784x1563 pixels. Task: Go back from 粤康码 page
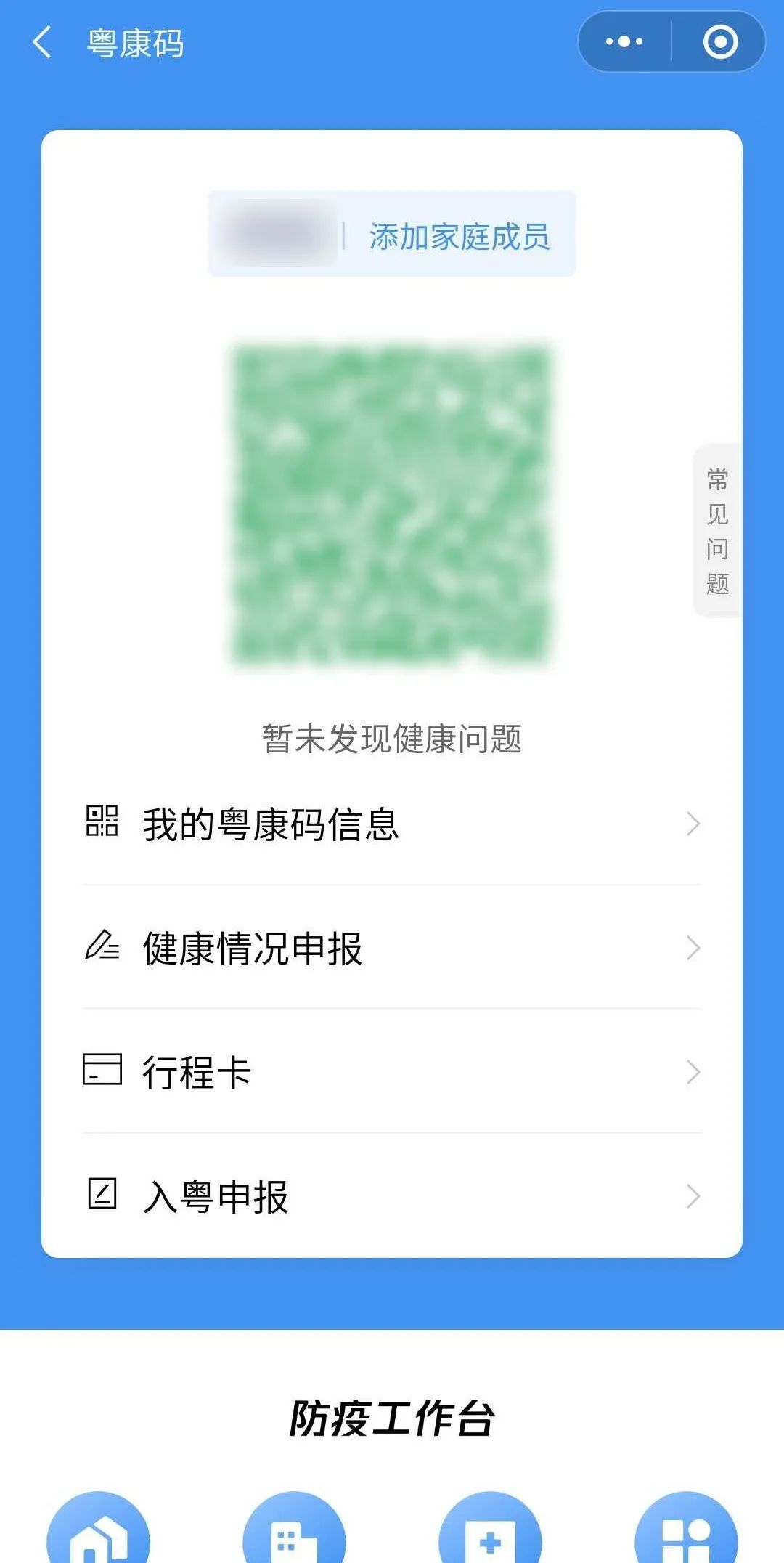point(42,42)
